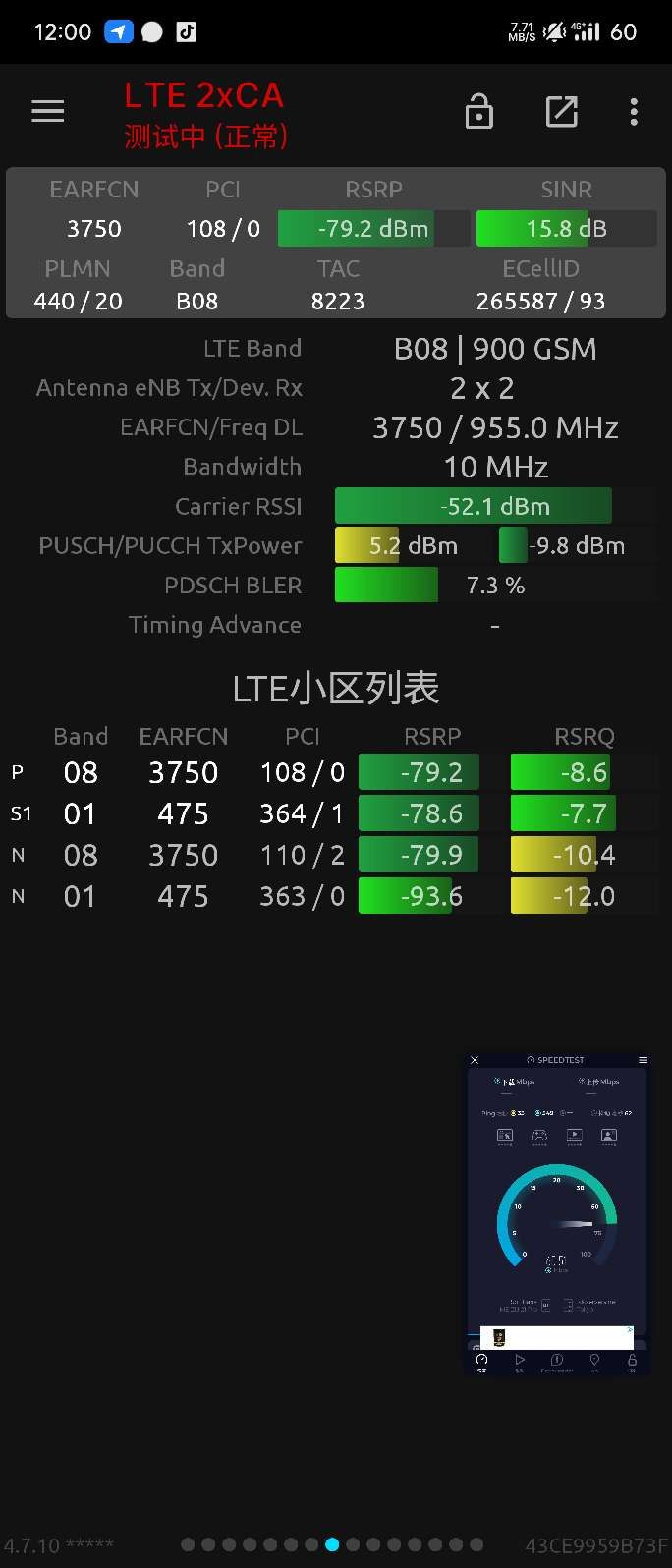
Task: Tap the export icon in the app bar
Action: (x=561, y=112)
